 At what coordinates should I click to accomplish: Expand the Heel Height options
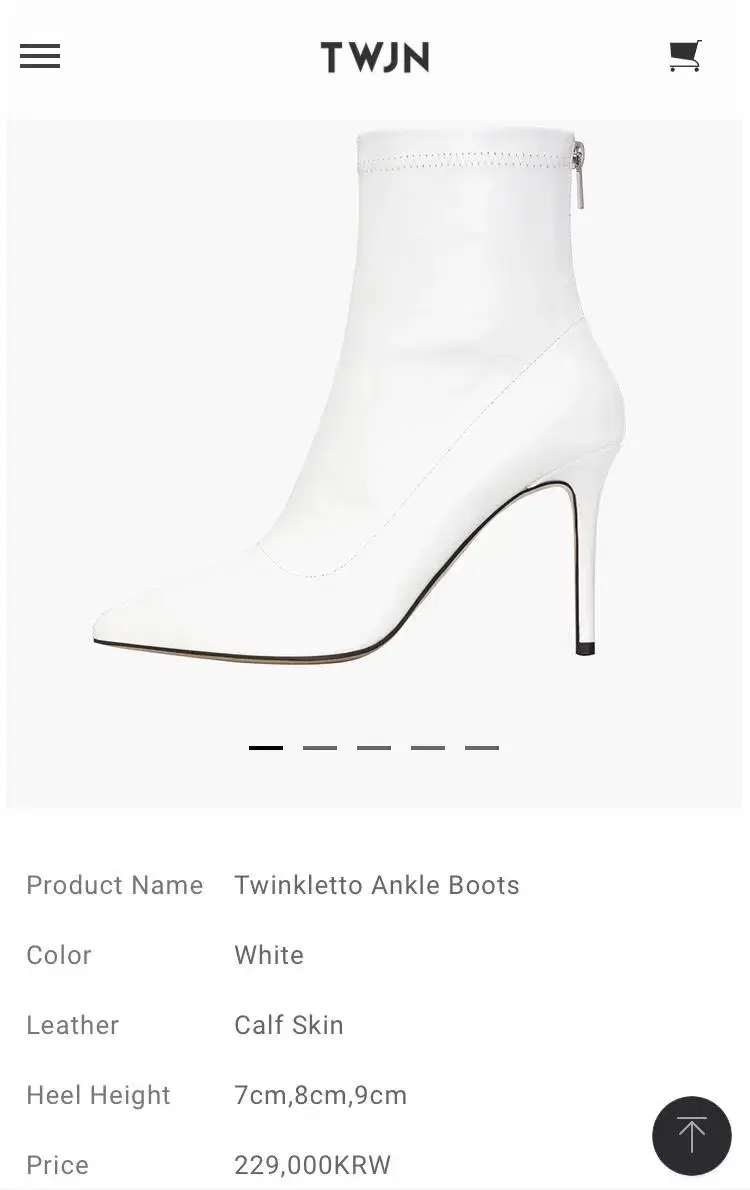click(x=98, y=1095)
